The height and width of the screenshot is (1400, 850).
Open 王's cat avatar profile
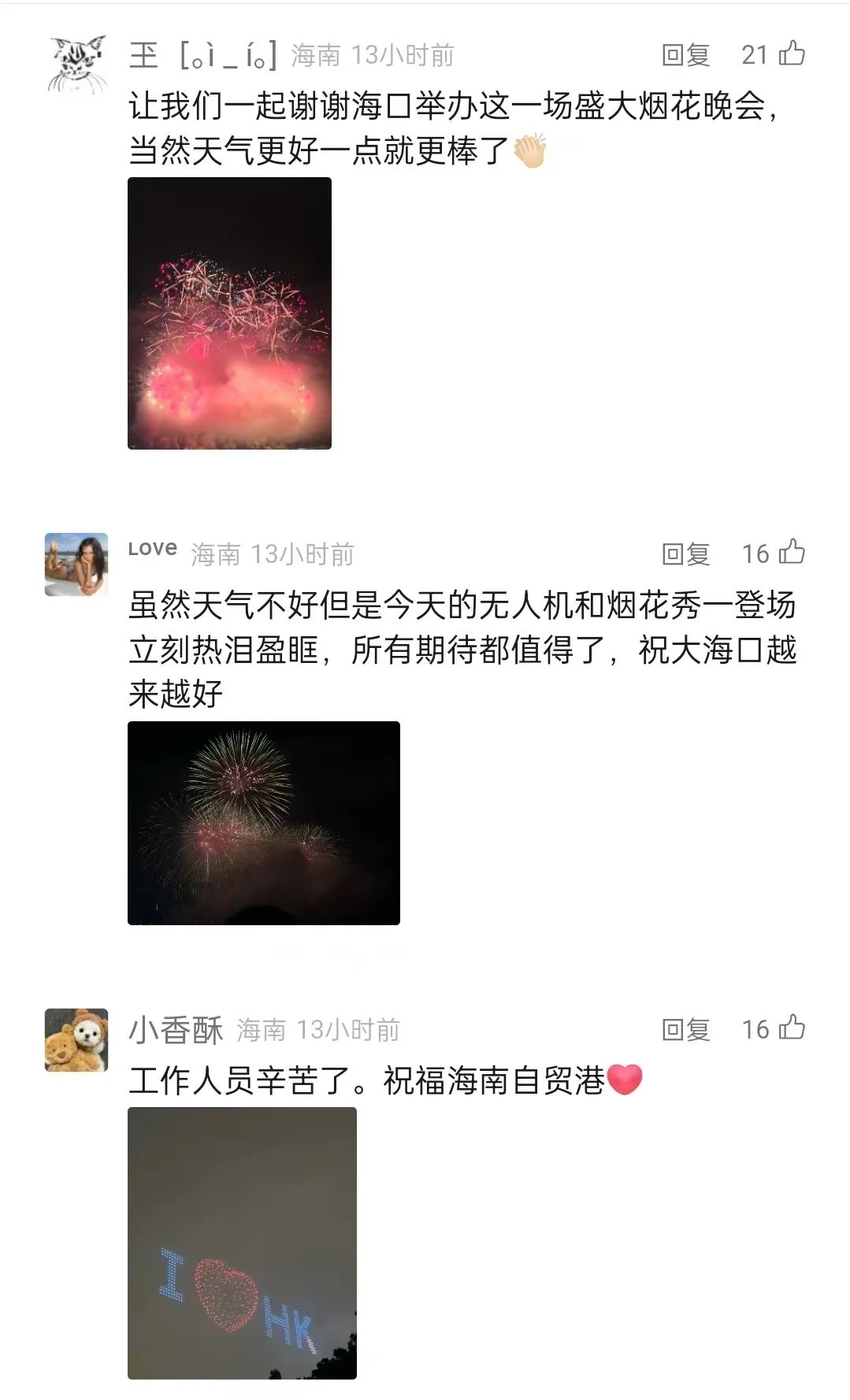(77, 65)
